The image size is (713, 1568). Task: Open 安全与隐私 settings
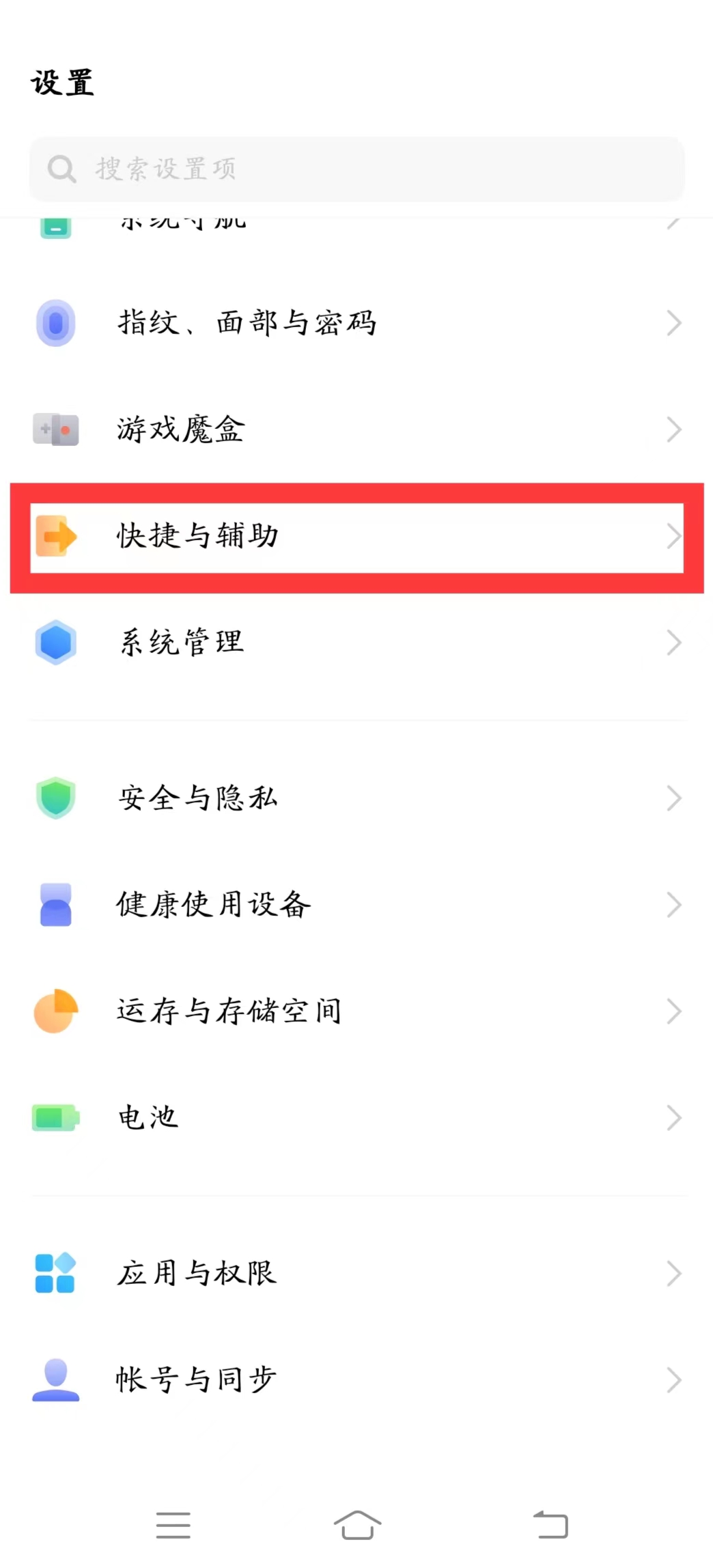click(356, 798)
